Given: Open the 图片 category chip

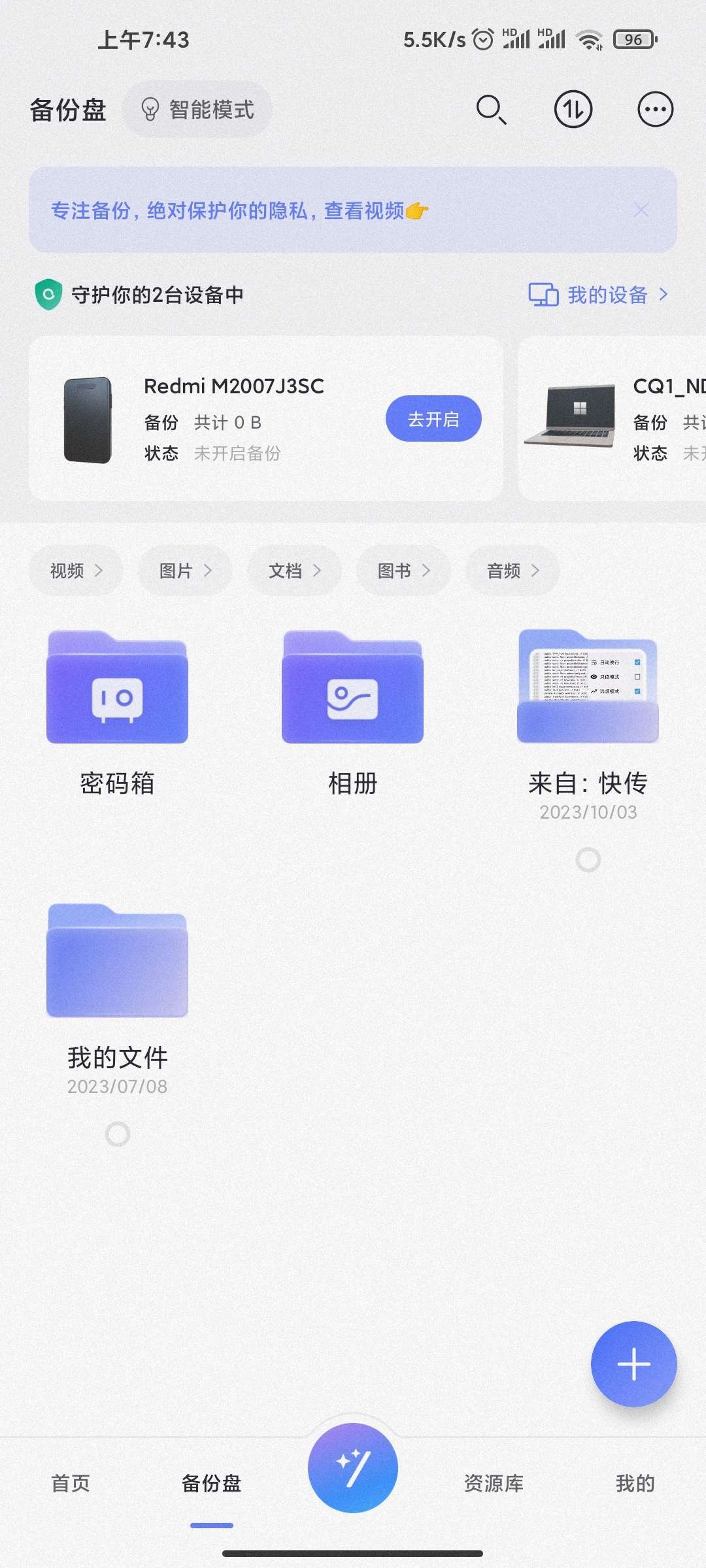Looking at the screenshot, I should pos(185,570).
